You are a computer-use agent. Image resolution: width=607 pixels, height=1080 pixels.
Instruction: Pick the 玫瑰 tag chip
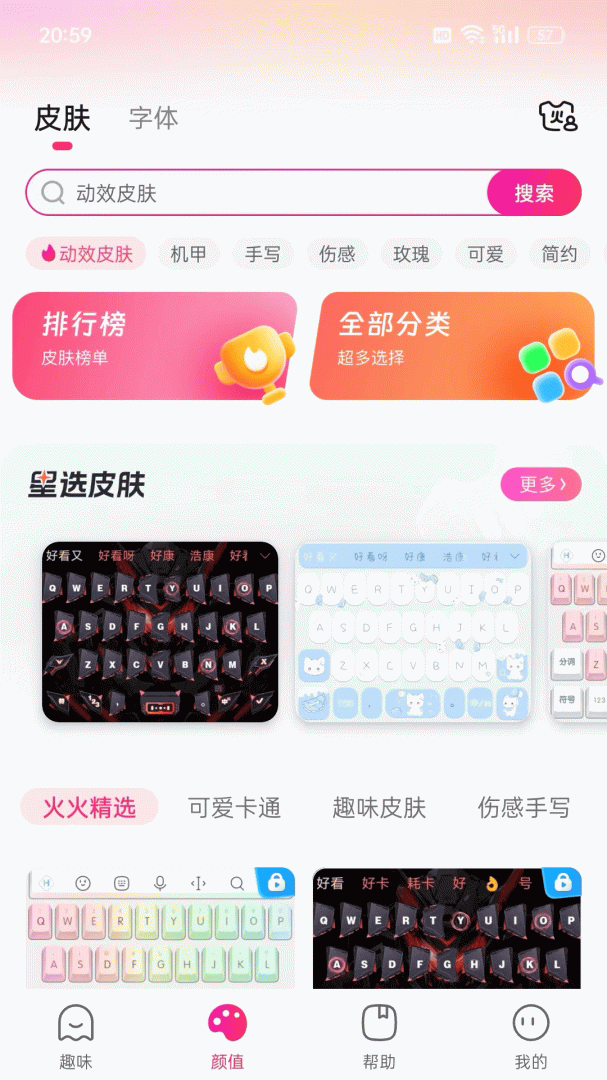(411, 254)
